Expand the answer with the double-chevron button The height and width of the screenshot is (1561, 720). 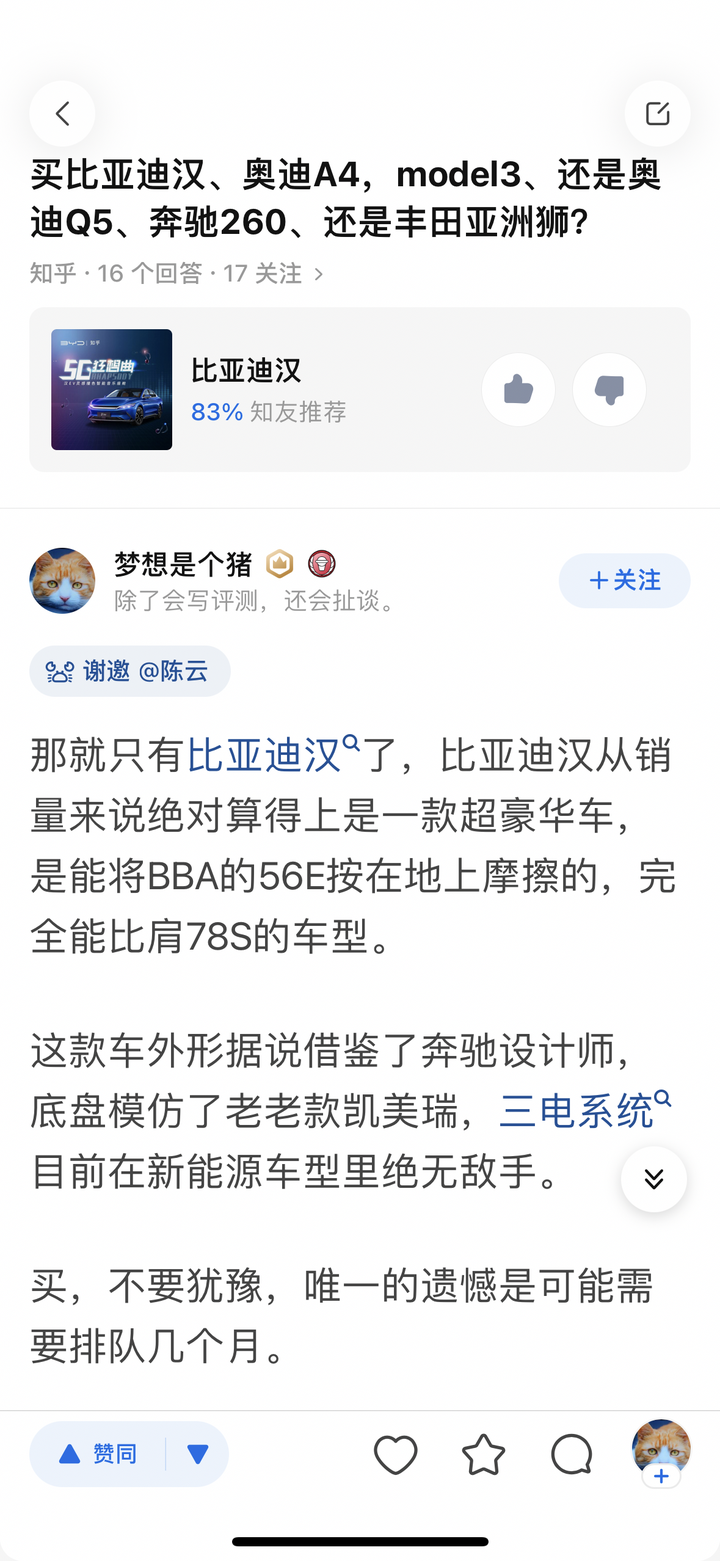point(654,1179)
